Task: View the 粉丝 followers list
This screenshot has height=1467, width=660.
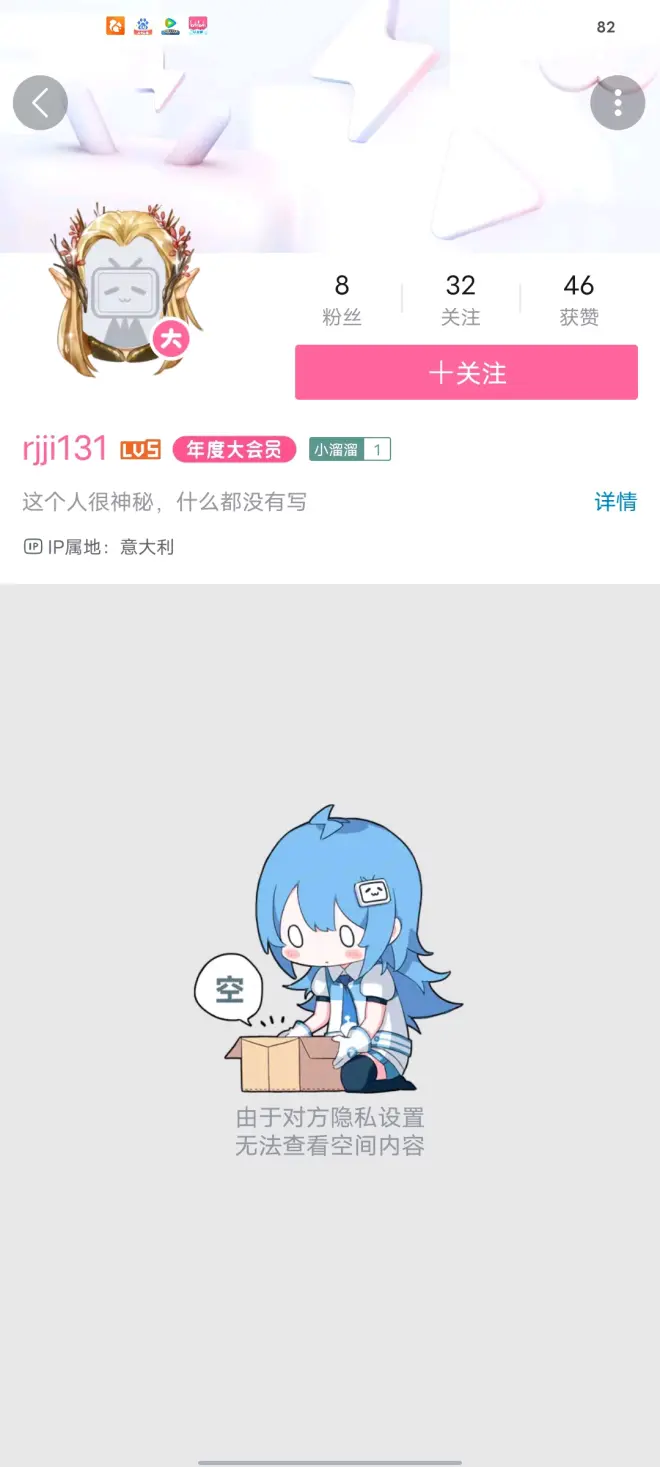Action: pyautogui.click(x=342, y=300)
